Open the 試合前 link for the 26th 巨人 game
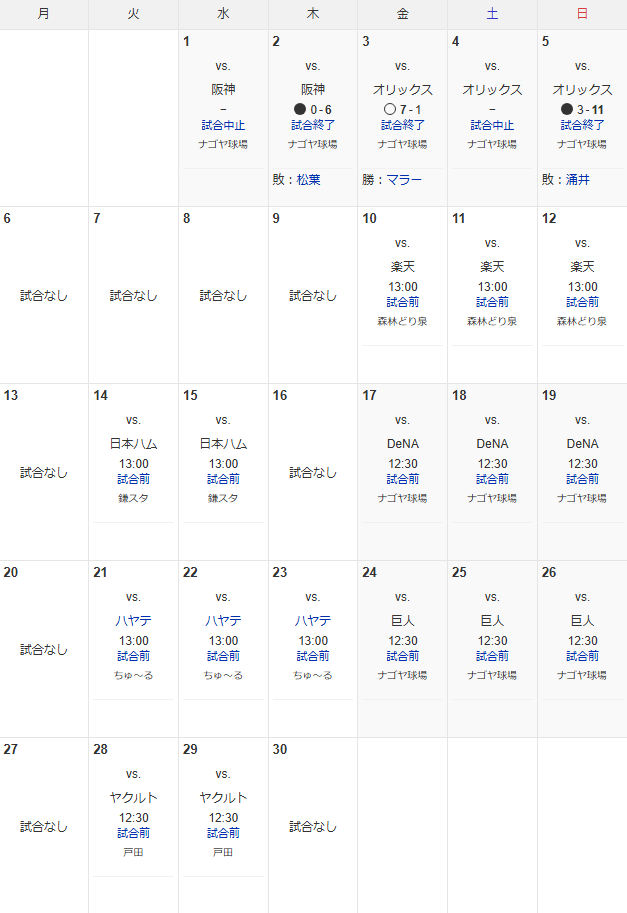The image size is (627, 913). click(x=582, y=656)
